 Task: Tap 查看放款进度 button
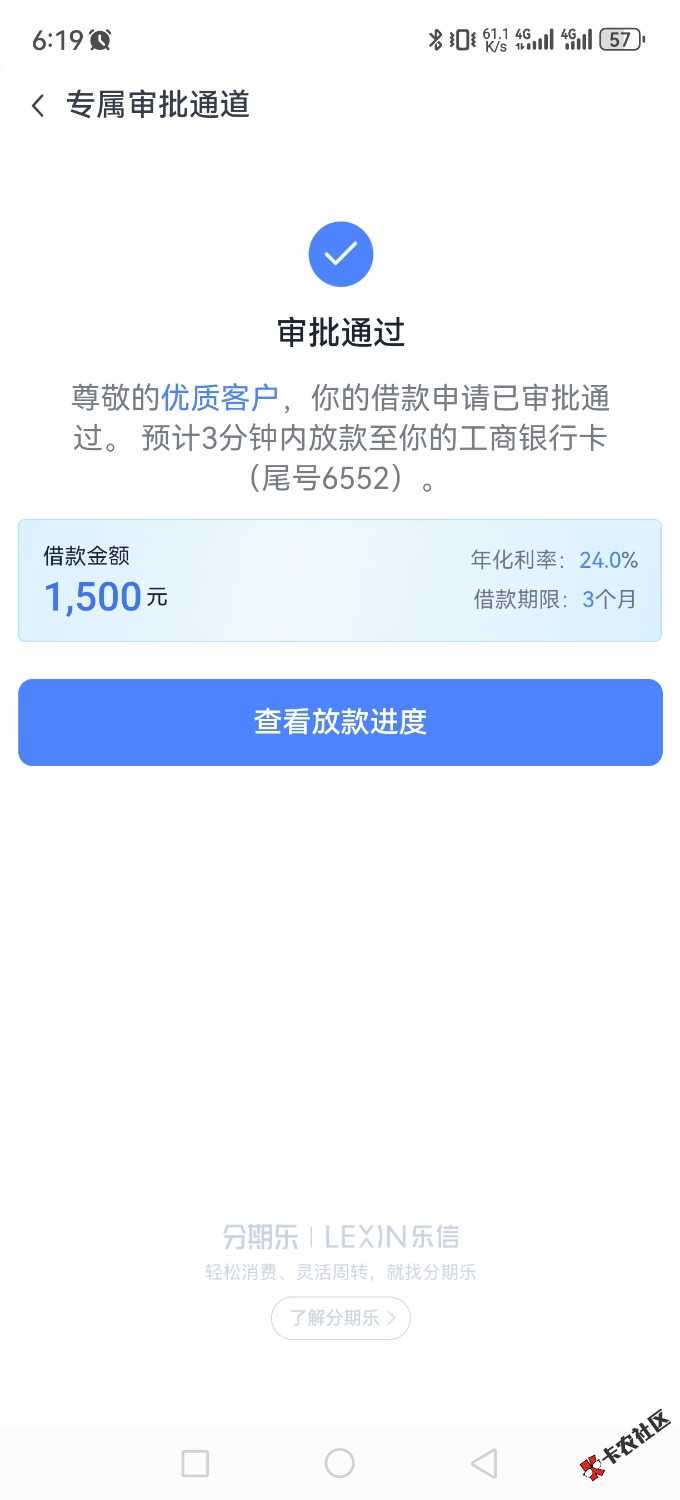[x=340, y=722]
